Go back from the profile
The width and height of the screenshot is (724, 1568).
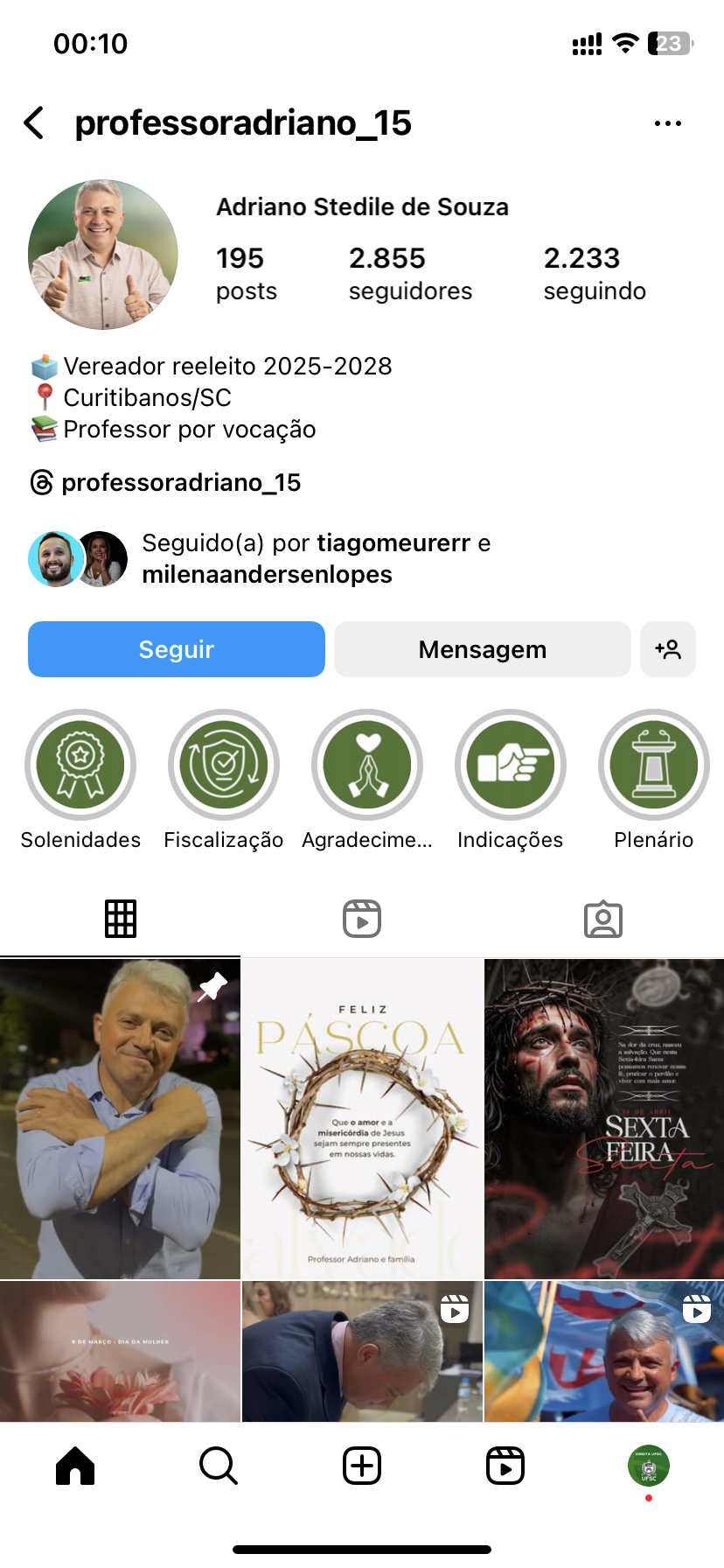35,123
